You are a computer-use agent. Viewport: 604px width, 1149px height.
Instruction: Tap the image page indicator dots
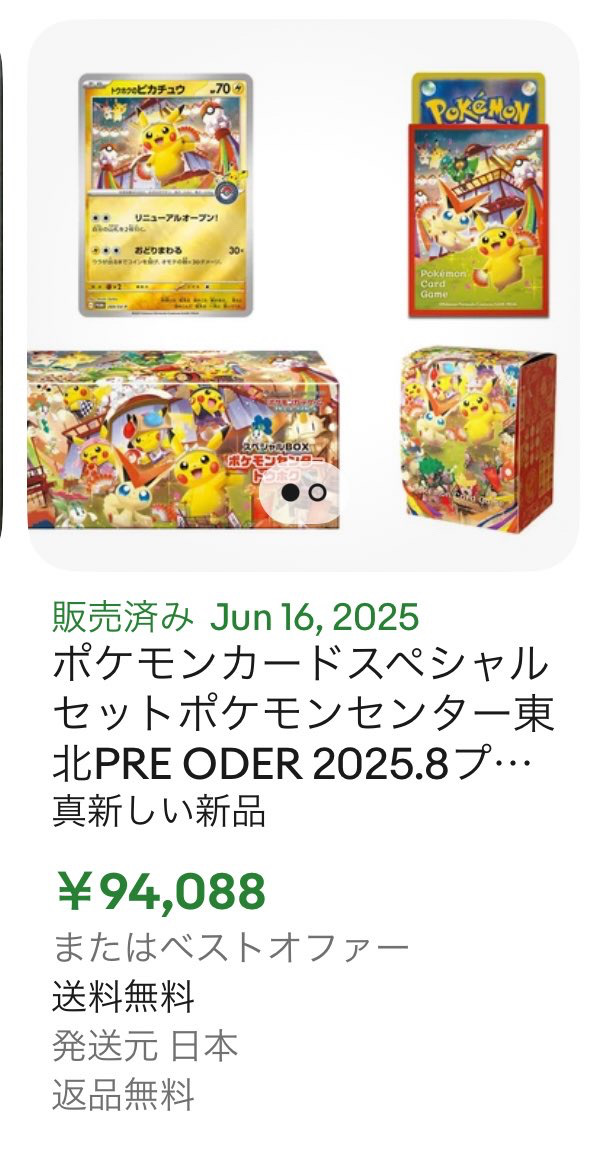[303, 492]
